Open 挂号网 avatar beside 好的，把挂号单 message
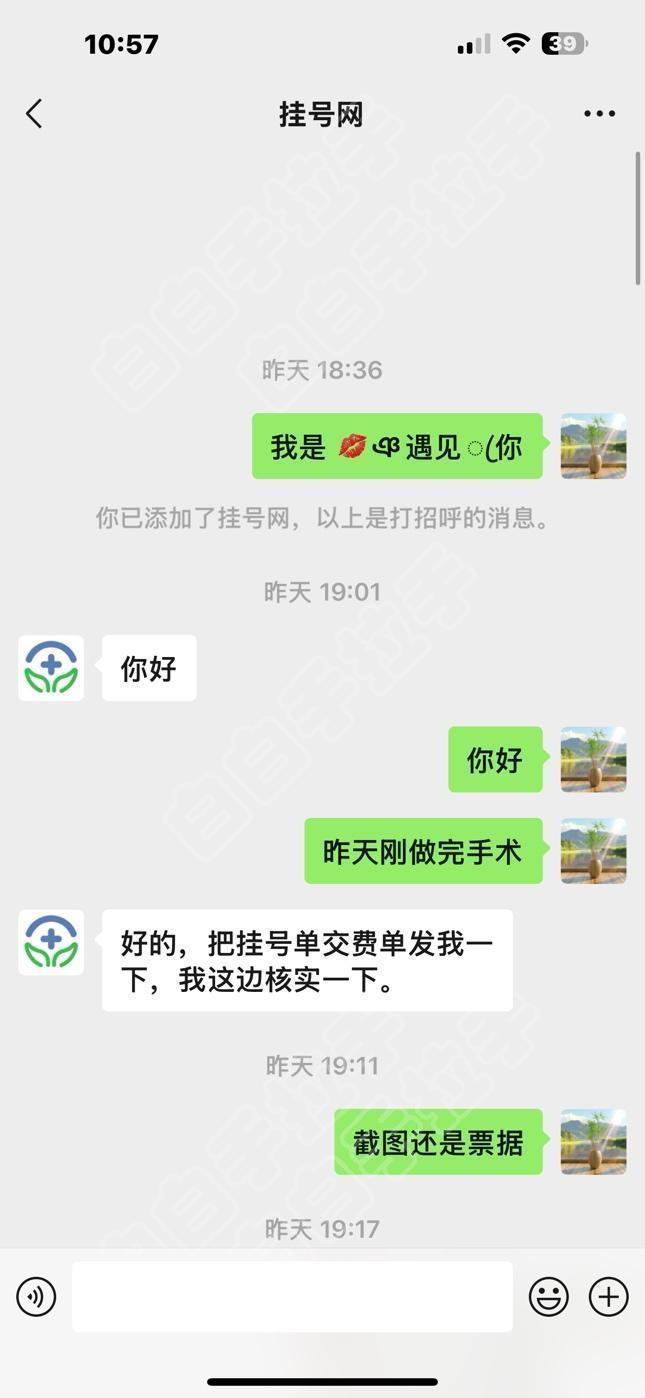Image resolution: width=645 pixels, height=1398 pixels. click(x=51, y=942)
